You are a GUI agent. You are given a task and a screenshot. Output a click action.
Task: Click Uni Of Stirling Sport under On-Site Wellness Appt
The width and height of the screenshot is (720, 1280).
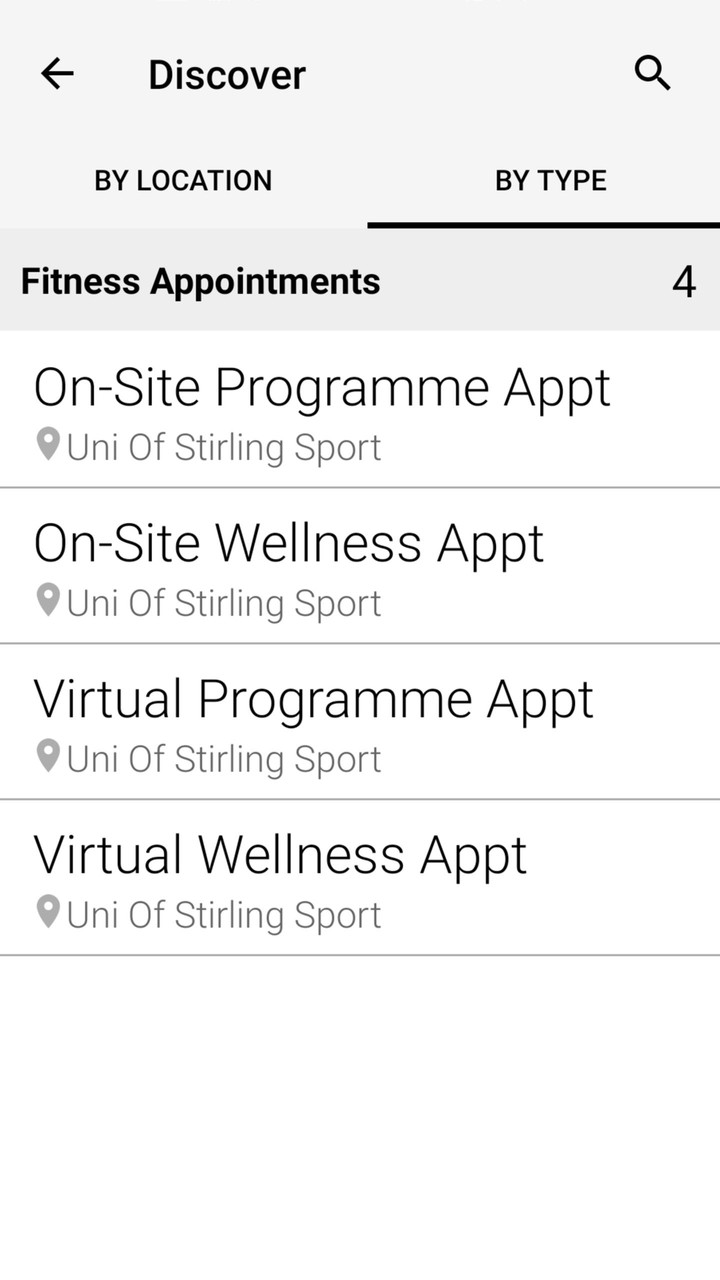pos(223,602)
